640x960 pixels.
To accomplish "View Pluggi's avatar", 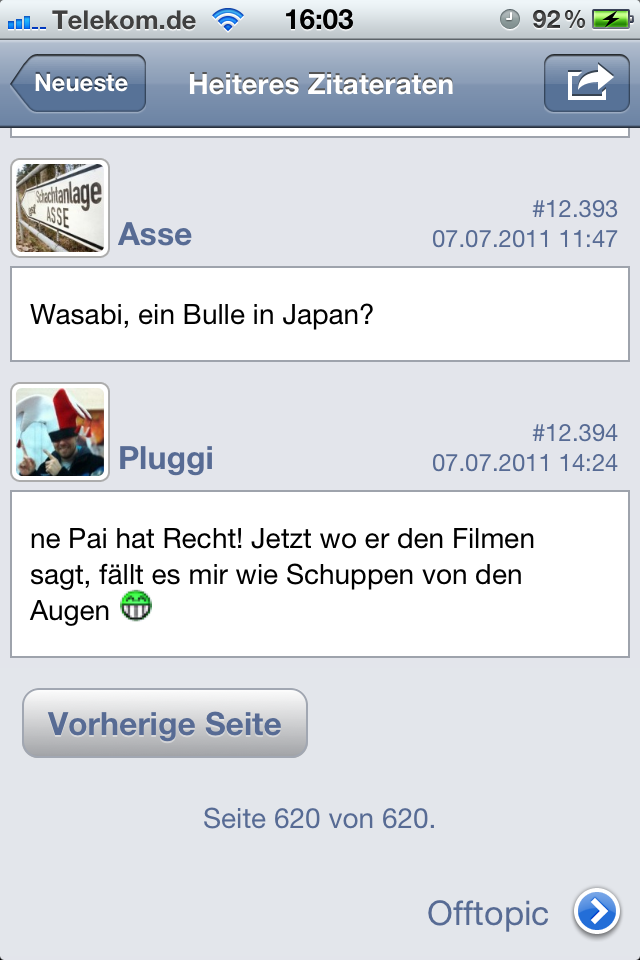I will click(61, 432).
